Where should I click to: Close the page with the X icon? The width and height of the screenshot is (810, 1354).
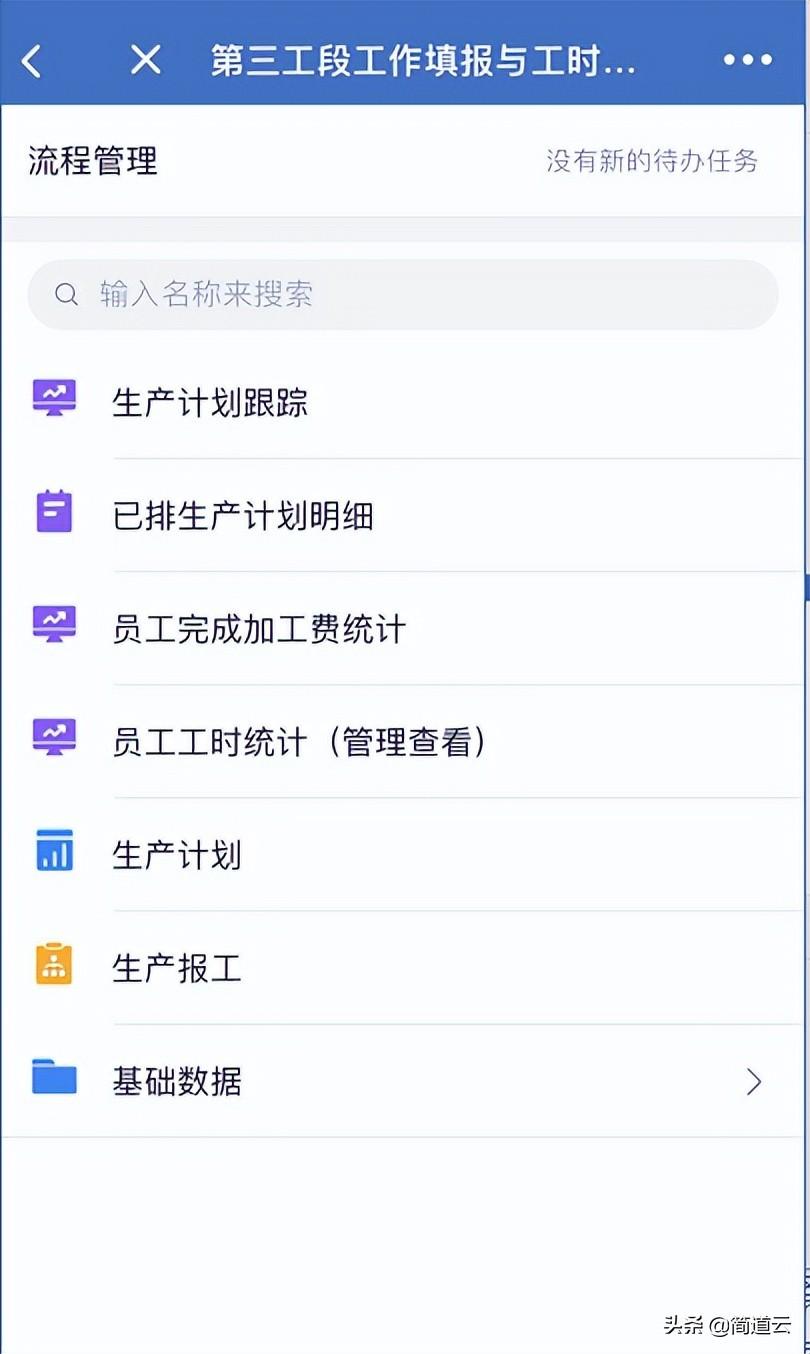(146, 61)
